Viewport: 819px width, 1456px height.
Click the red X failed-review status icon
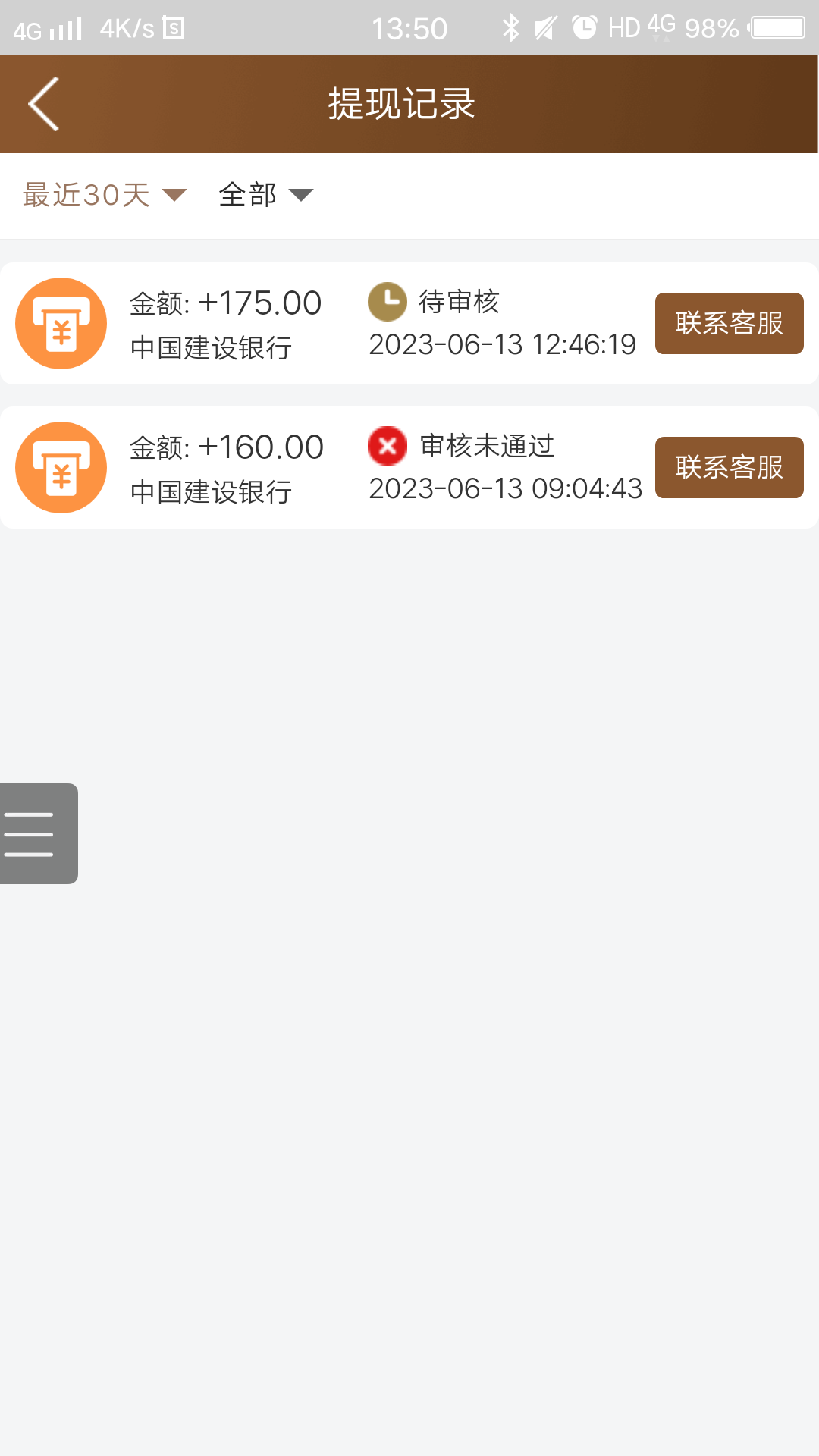[x=388, y=447]
